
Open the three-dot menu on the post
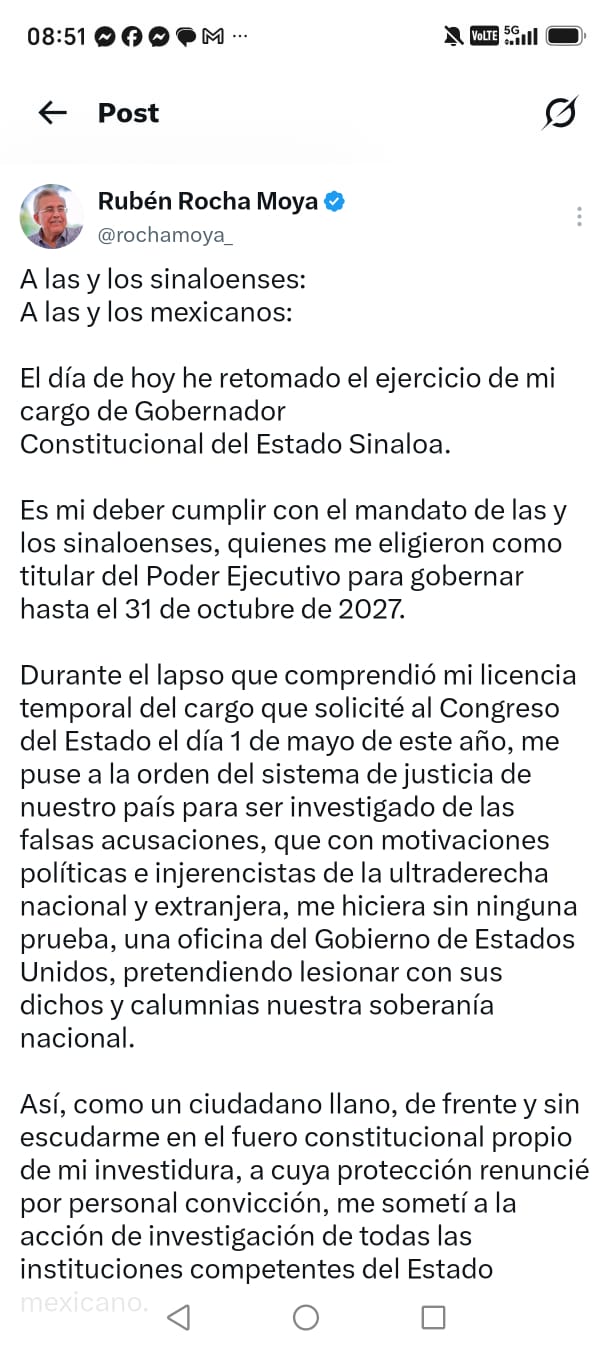(580, 217)
